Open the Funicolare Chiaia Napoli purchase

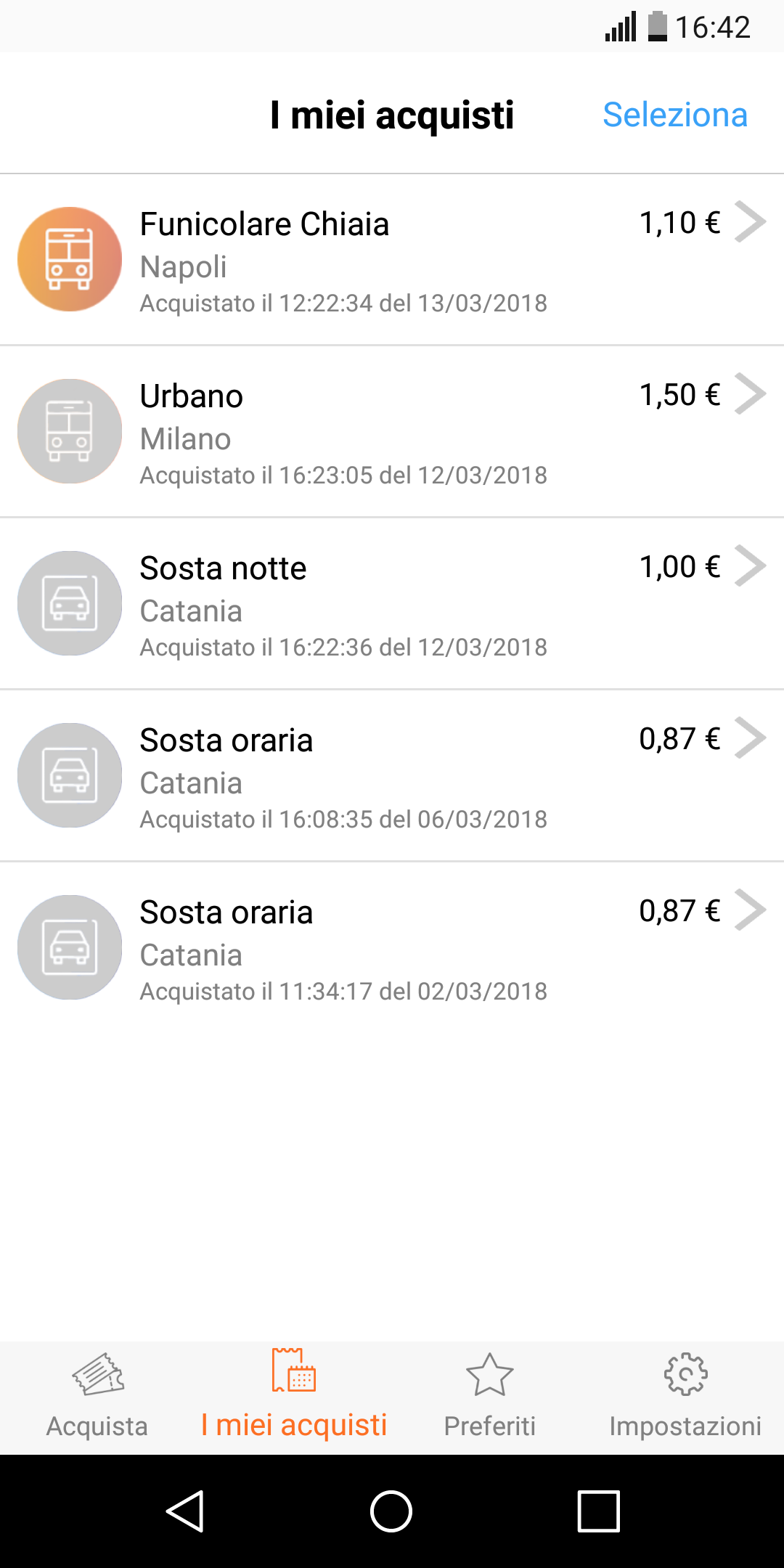pos(392,259)
